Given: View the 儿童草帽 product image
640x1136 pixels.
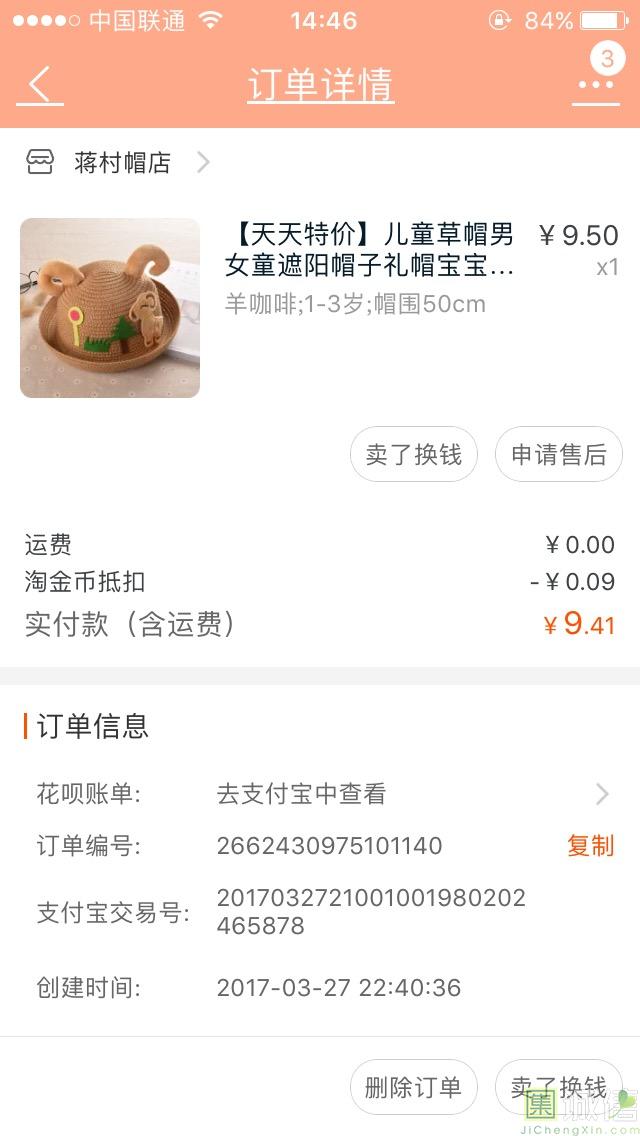Looking at the screenshot, I should [x=110, y=308].
